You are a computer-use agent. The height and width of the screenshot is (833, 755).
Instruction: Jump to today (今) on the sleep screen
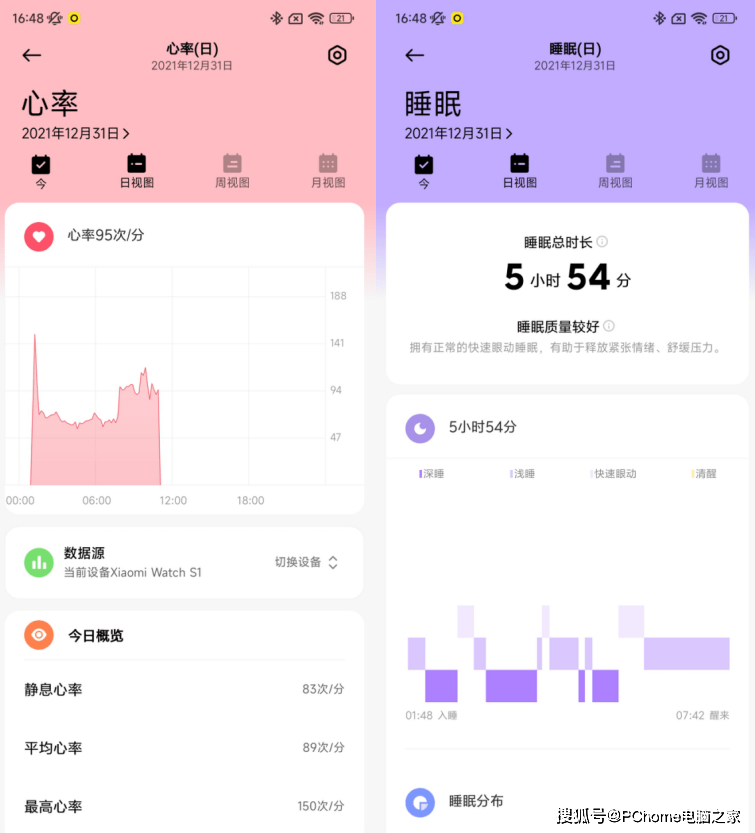click(424, 170)
